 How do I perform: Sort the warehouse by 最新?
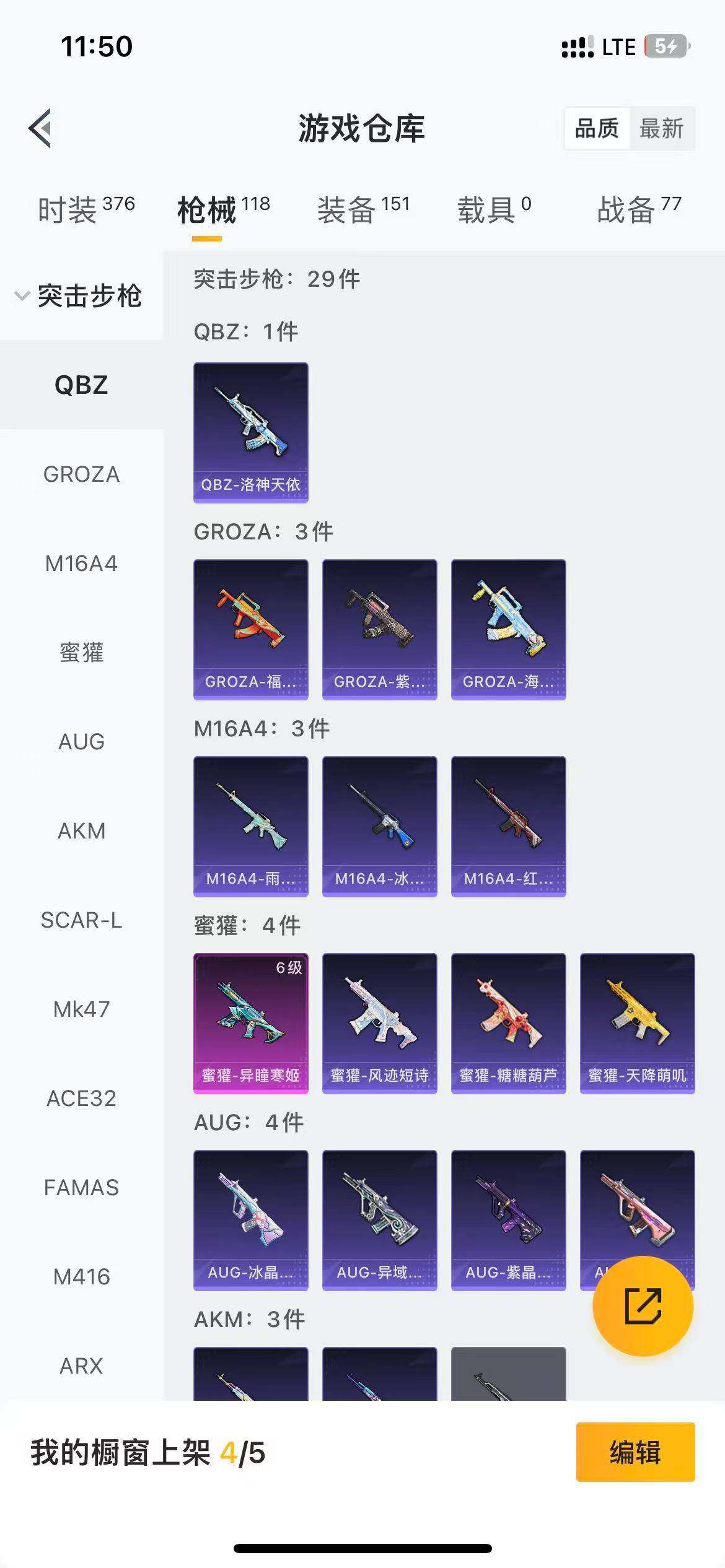coord(661,129)
